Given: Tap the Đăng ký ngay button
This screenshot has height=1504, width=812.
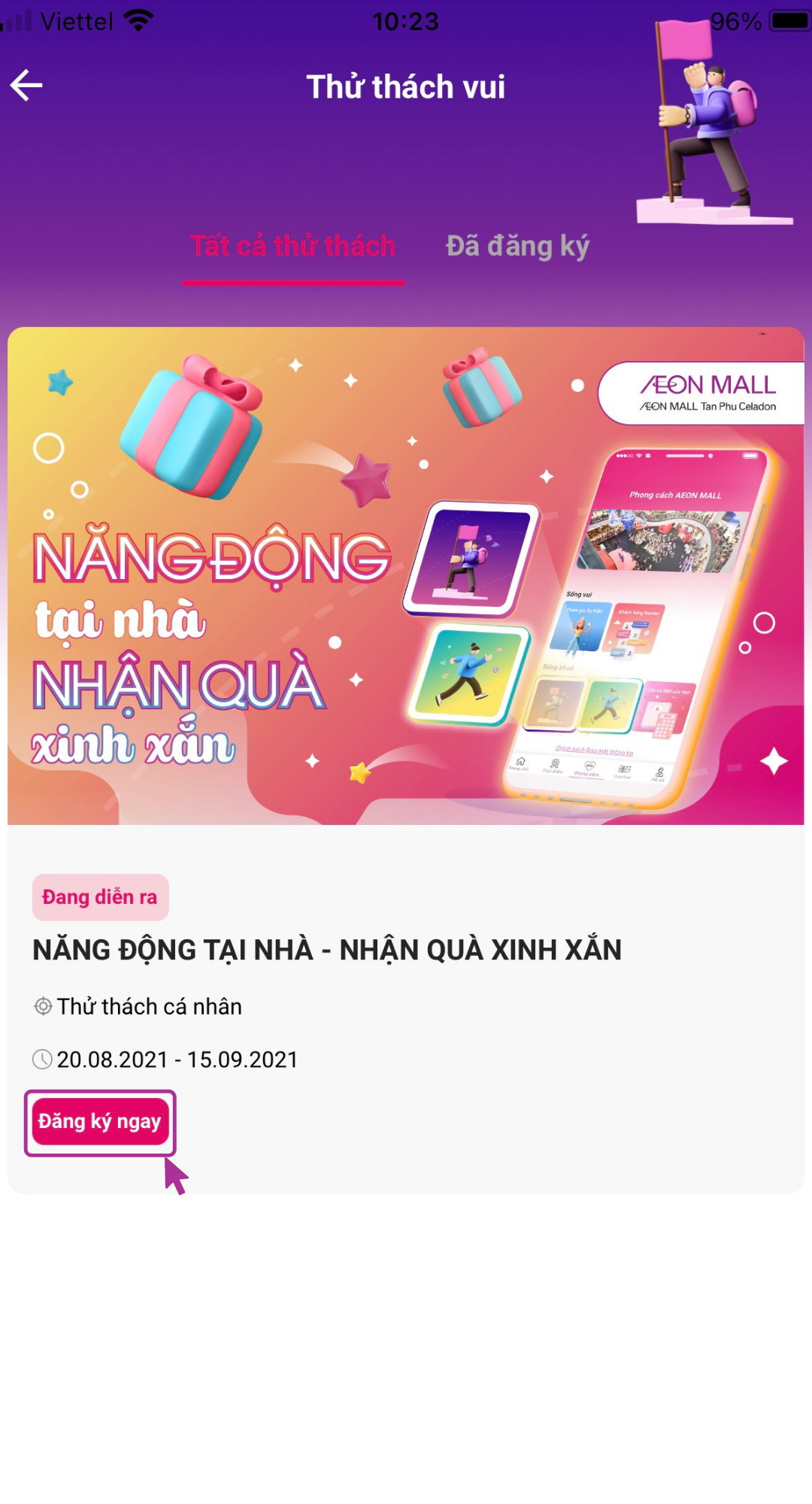Looking at the screenshot, I should pos(100,1121).
